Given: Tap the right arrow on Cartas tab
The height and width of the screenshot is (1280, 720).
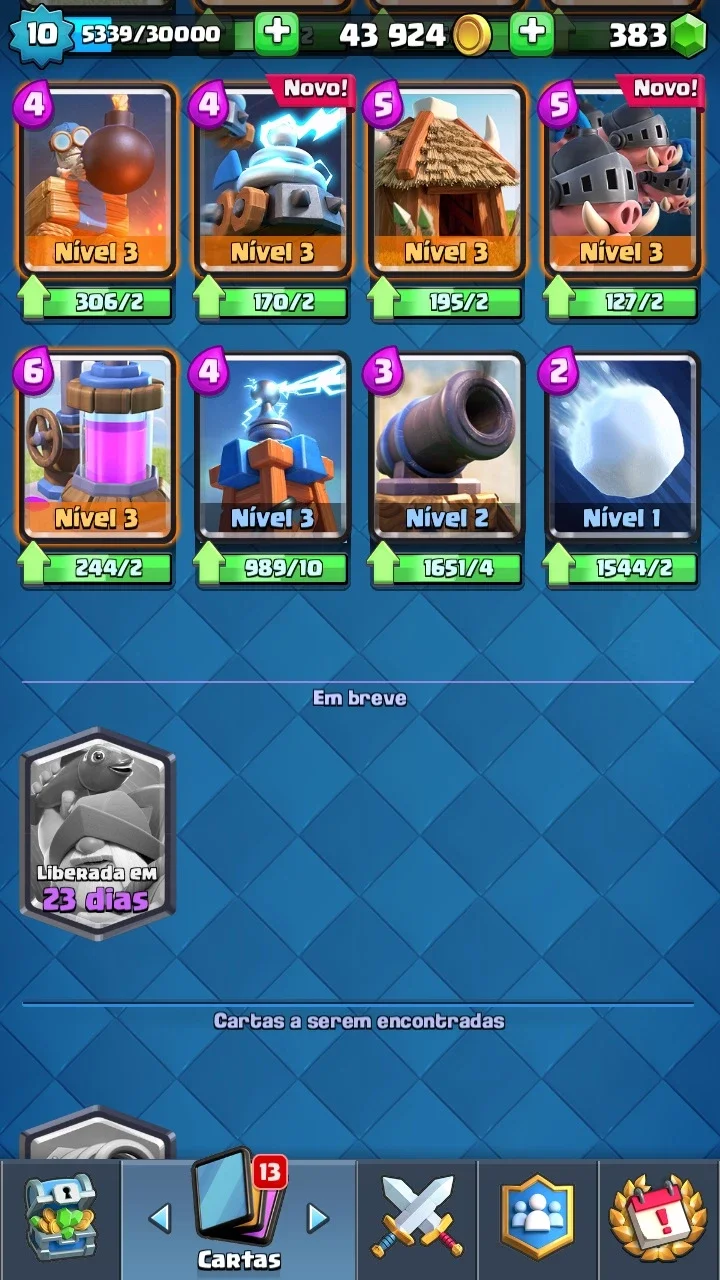Looking at the screenshot, I should 317,1218.
